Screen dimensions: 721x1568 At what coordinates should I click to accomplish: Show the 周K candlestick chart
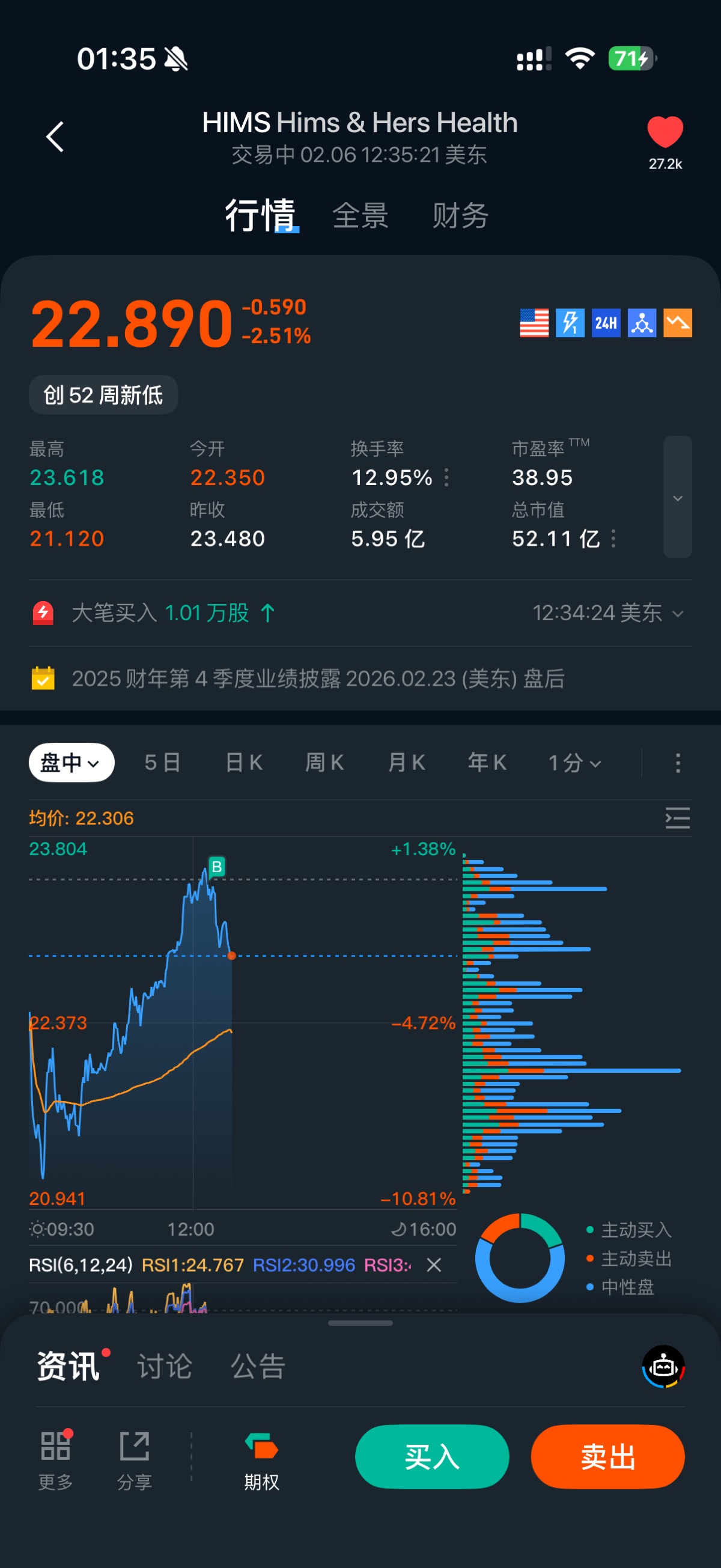click(324, 762)
